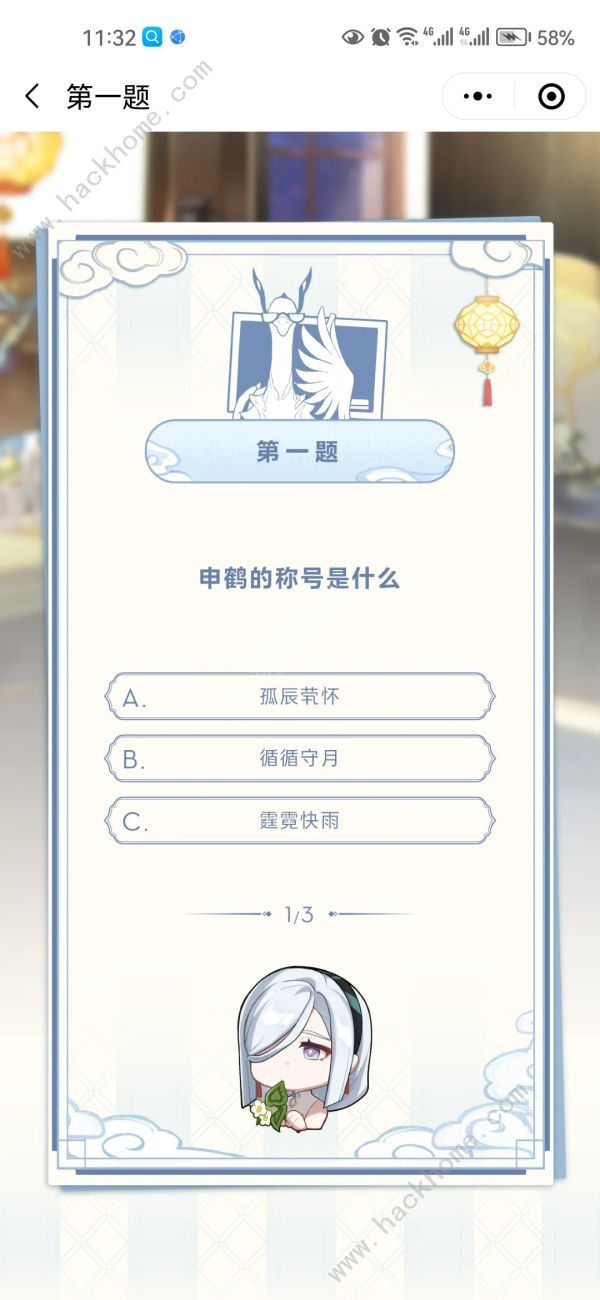Close the mini program via the circle button
600x1300 pixels.
tap(551, 97)
